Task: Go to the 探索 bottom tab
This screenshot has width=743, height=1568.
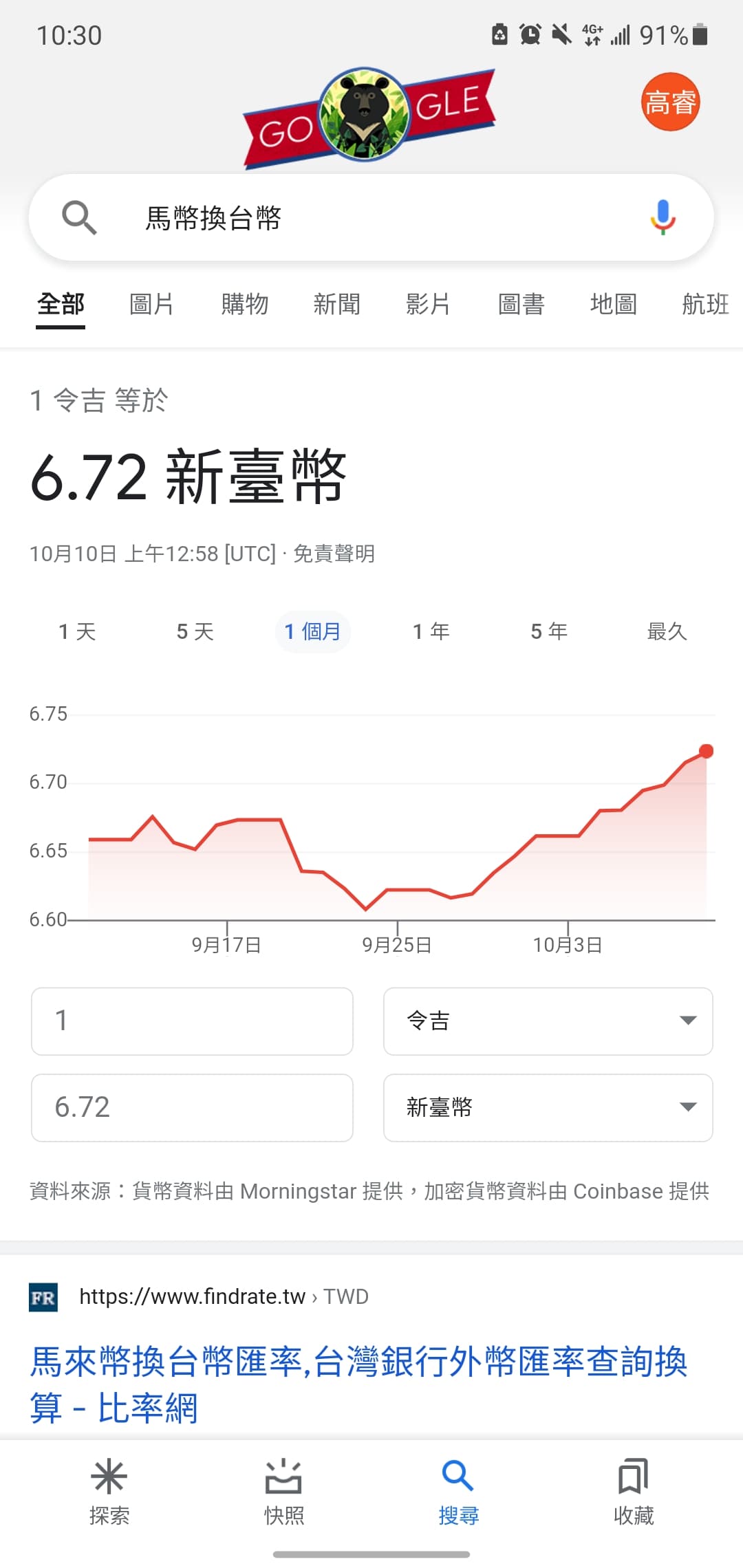Action: (109, 1491)
